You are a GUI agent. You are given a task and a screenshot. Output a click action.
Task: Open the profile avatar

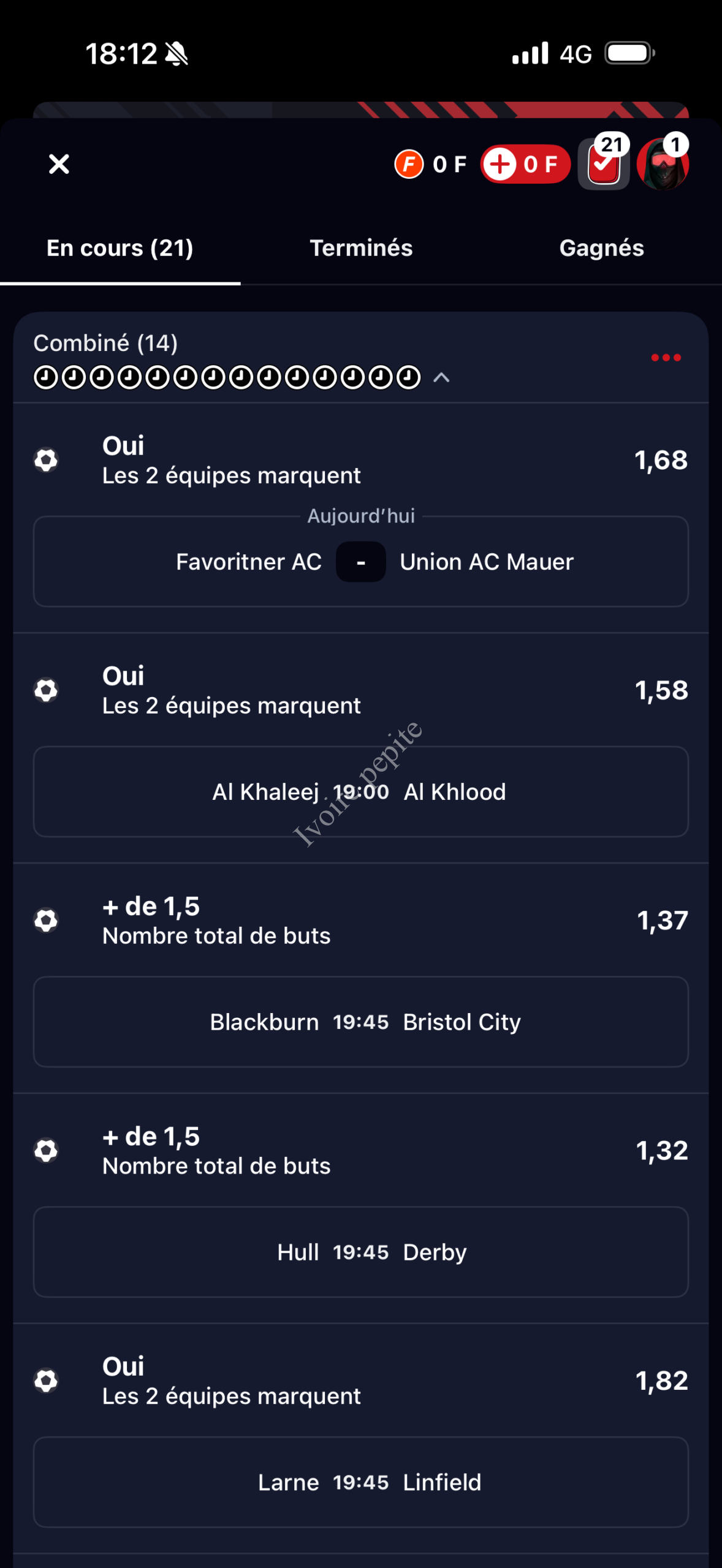click(663, 164)
